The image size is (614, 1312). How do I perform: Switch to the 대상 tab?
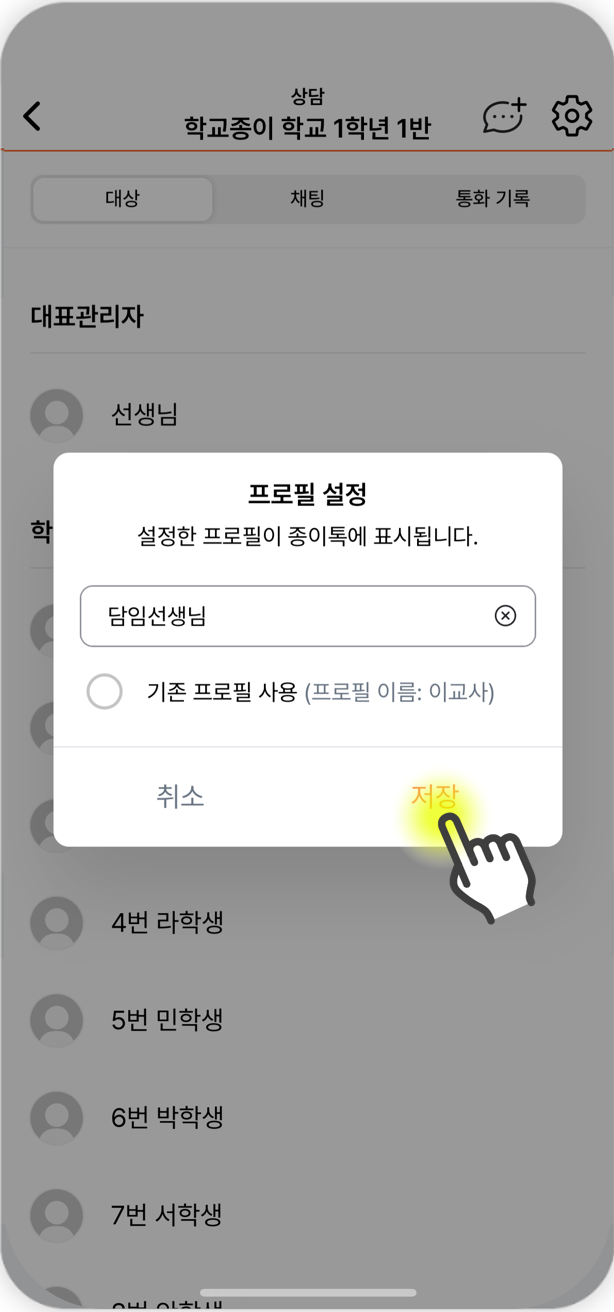pyautogui.click(x=122, y=199)
